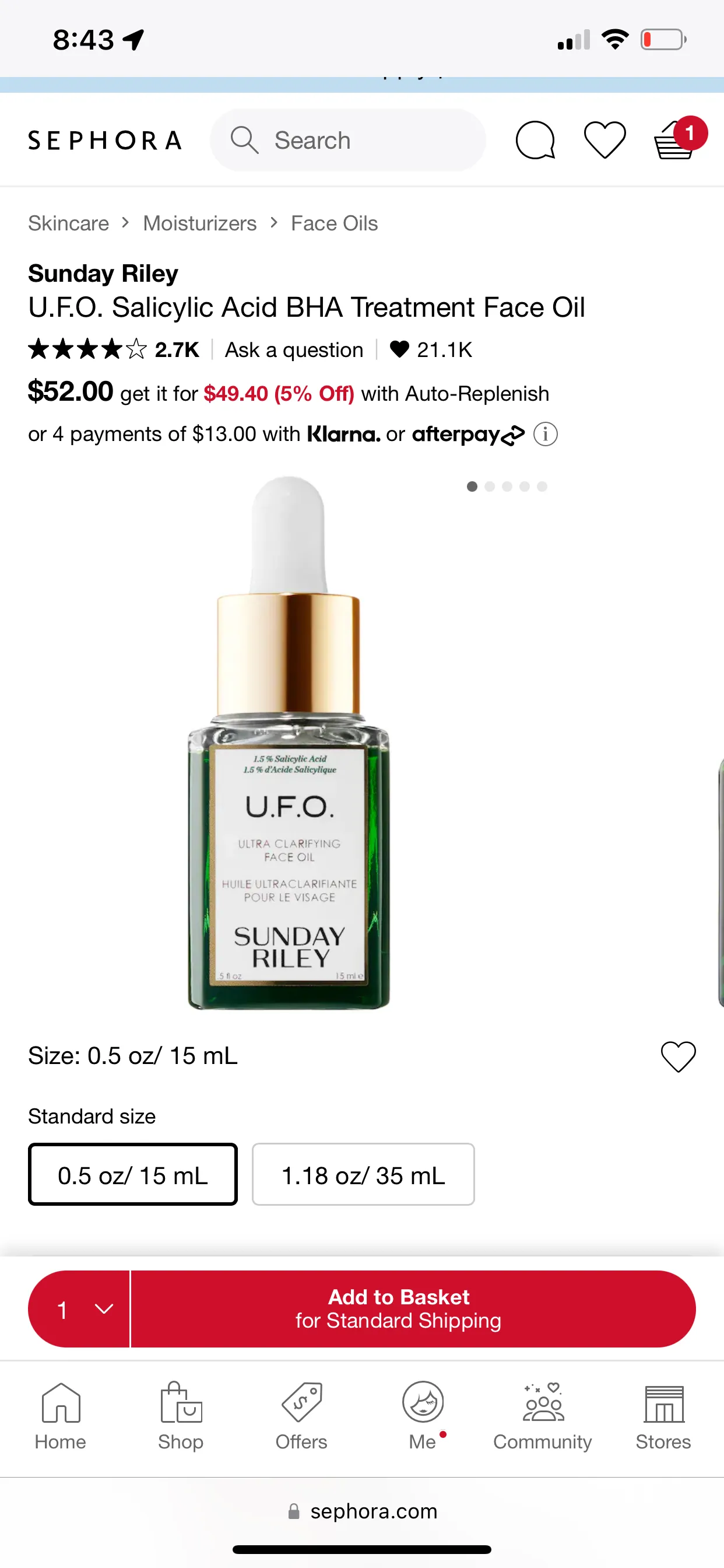View the 2.7K star reviews
Image resolution: width=724 pixels, height=1568 pixels.
pyautogui.click(x=114, y=349)
